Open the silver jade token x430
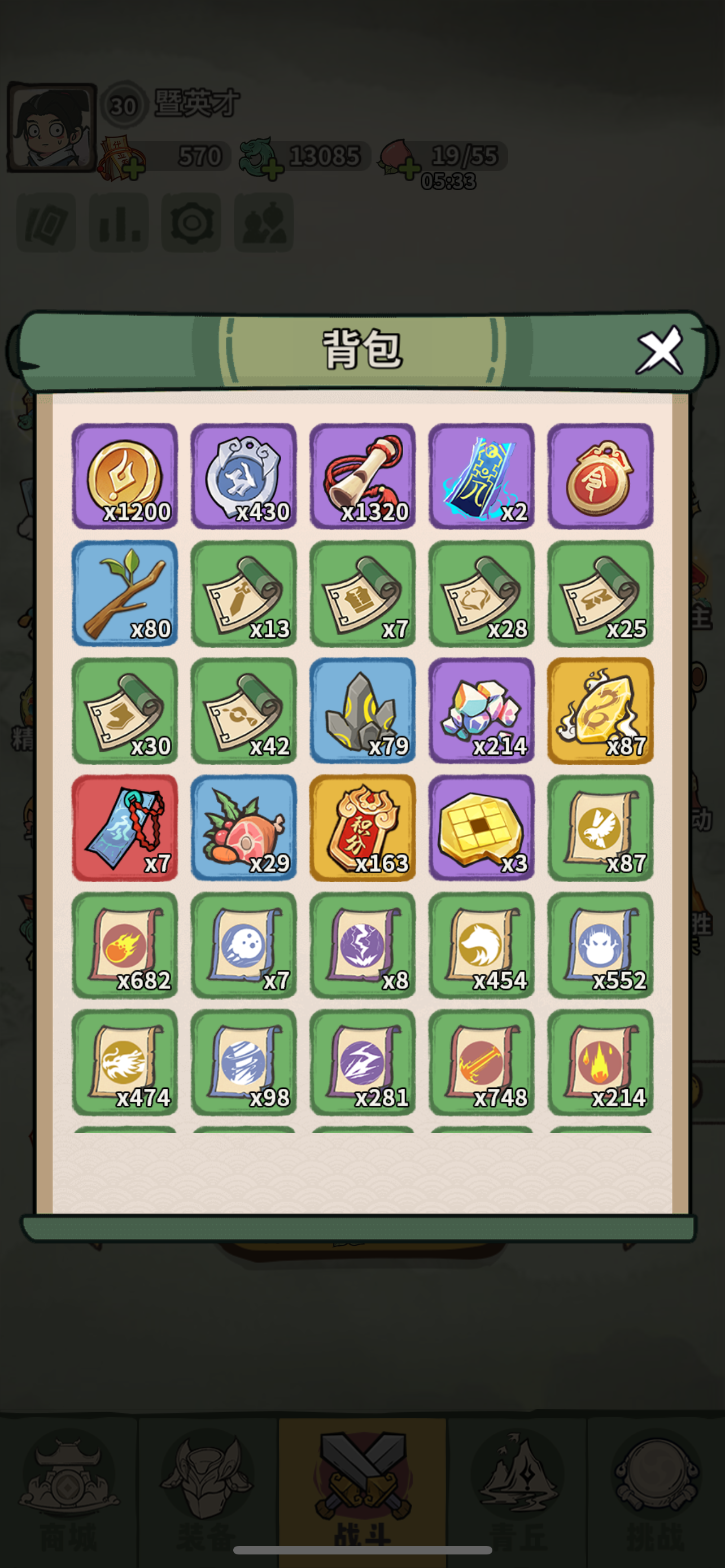The width and height of the screenshot is (725, 1568). click(x=243, y=475)
